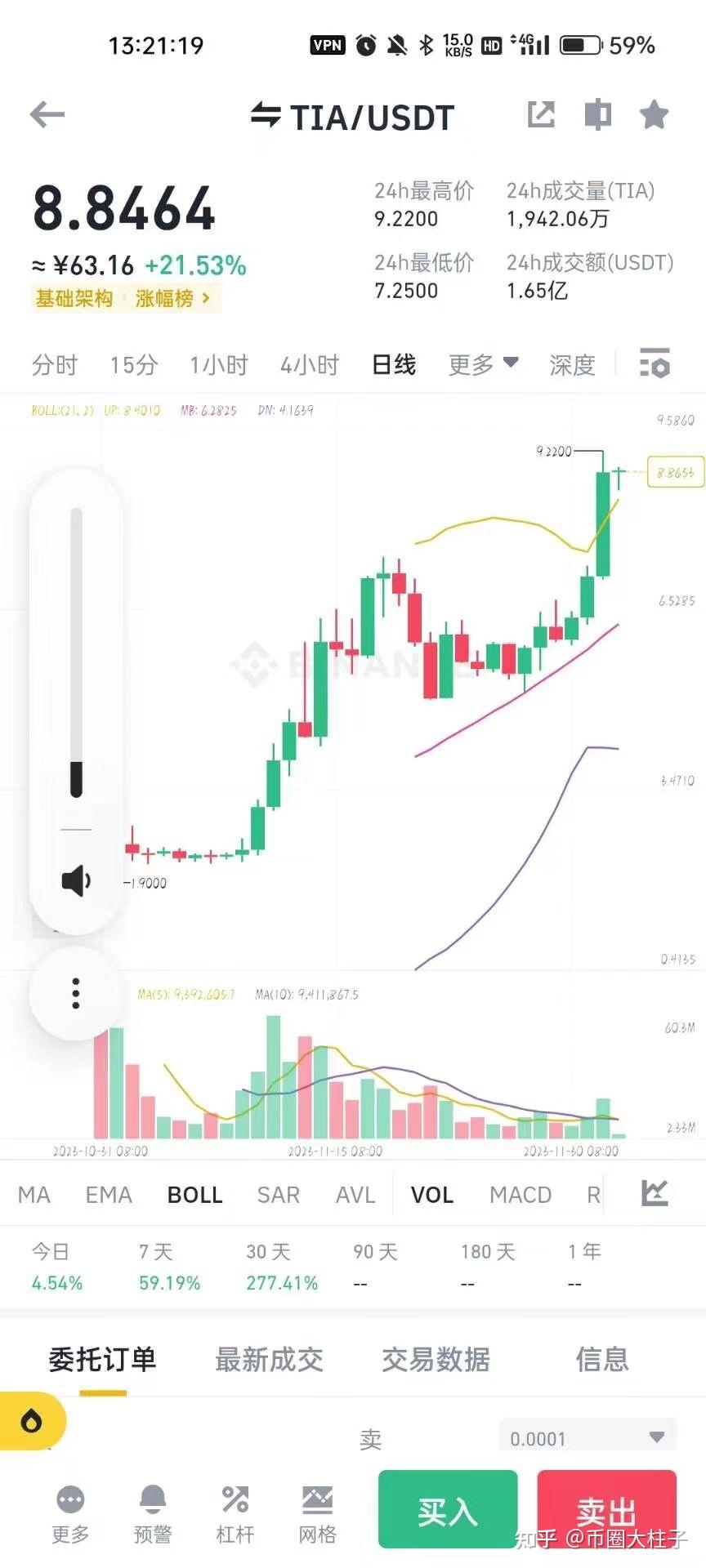Select the MACD indicator
Viewport: 706px width, 1568px height.
(x=521, y=1195)
